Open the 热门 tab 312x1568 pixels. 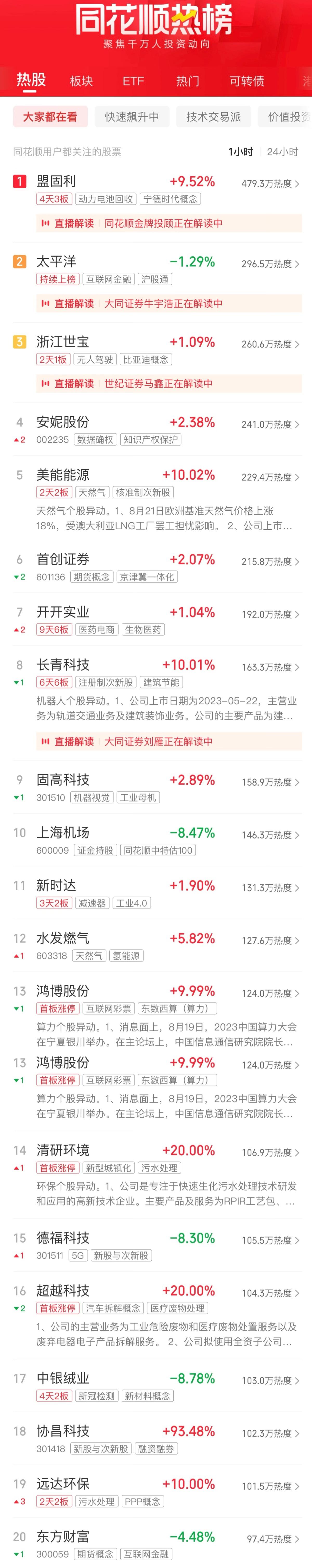(x=187, y=81)
